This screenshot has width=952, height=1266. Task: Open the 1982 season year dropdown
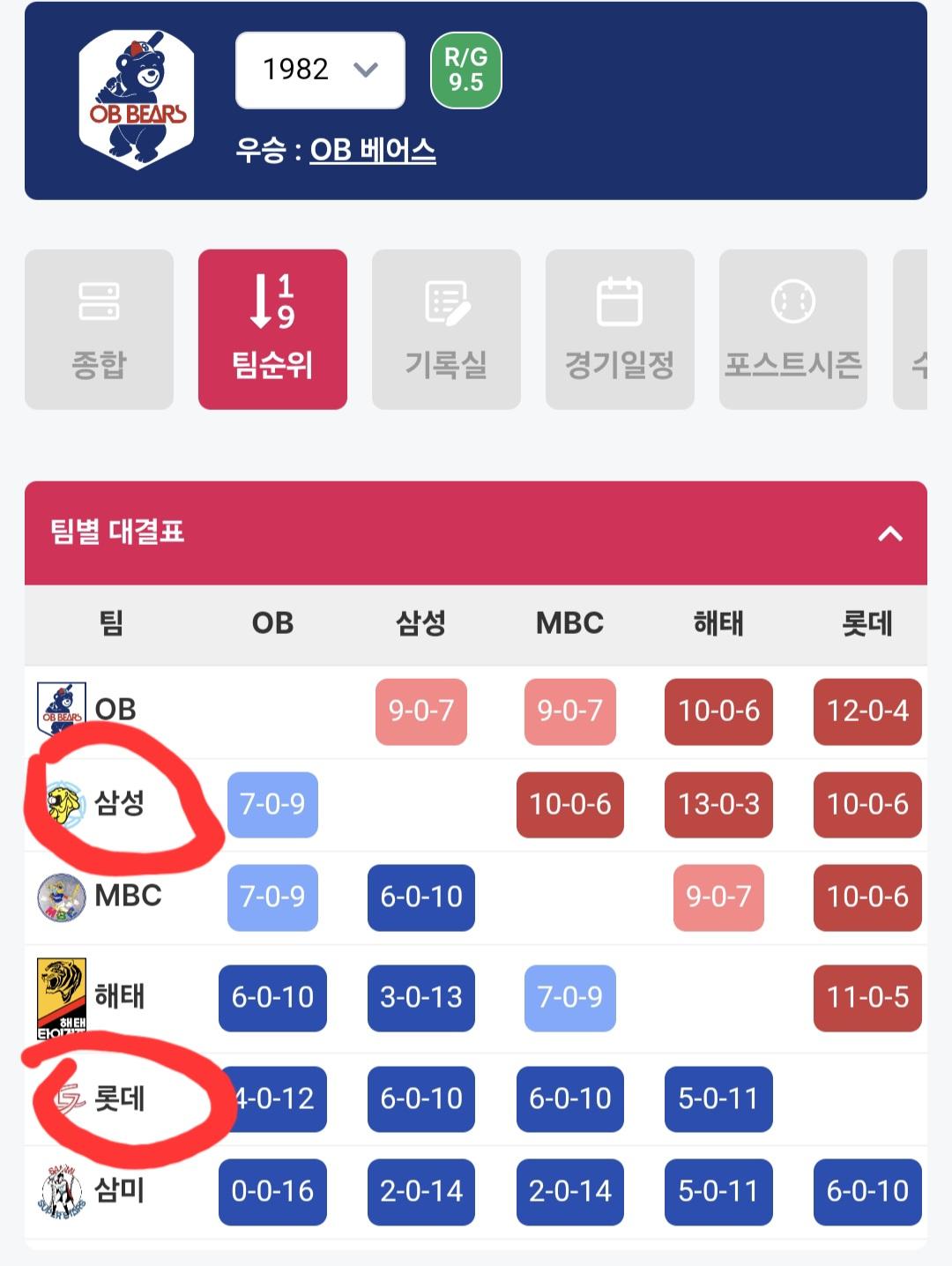(x=320, y=71)
